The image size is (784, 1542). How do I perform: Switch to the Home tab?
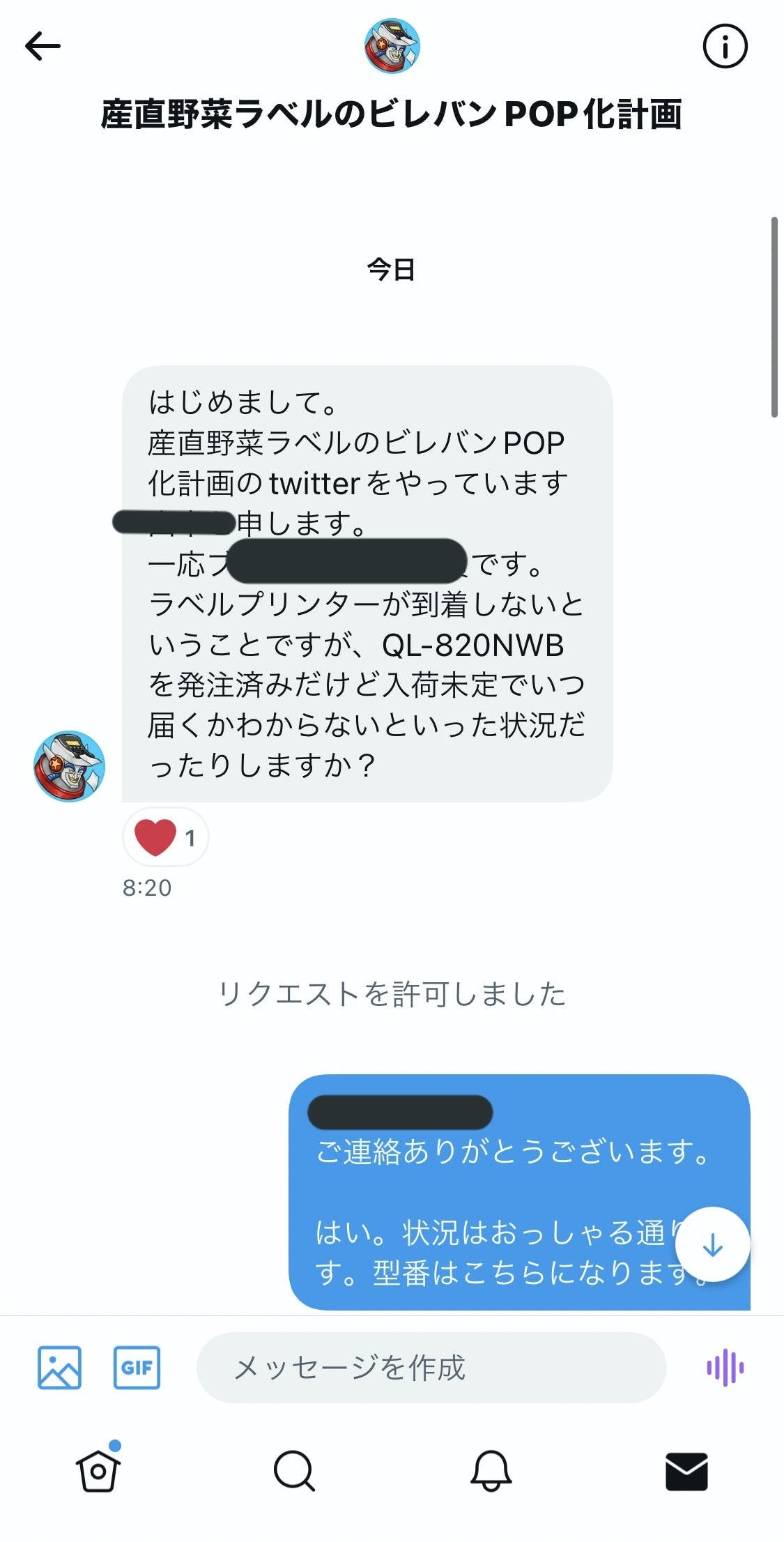click(x=98, y=1471)
